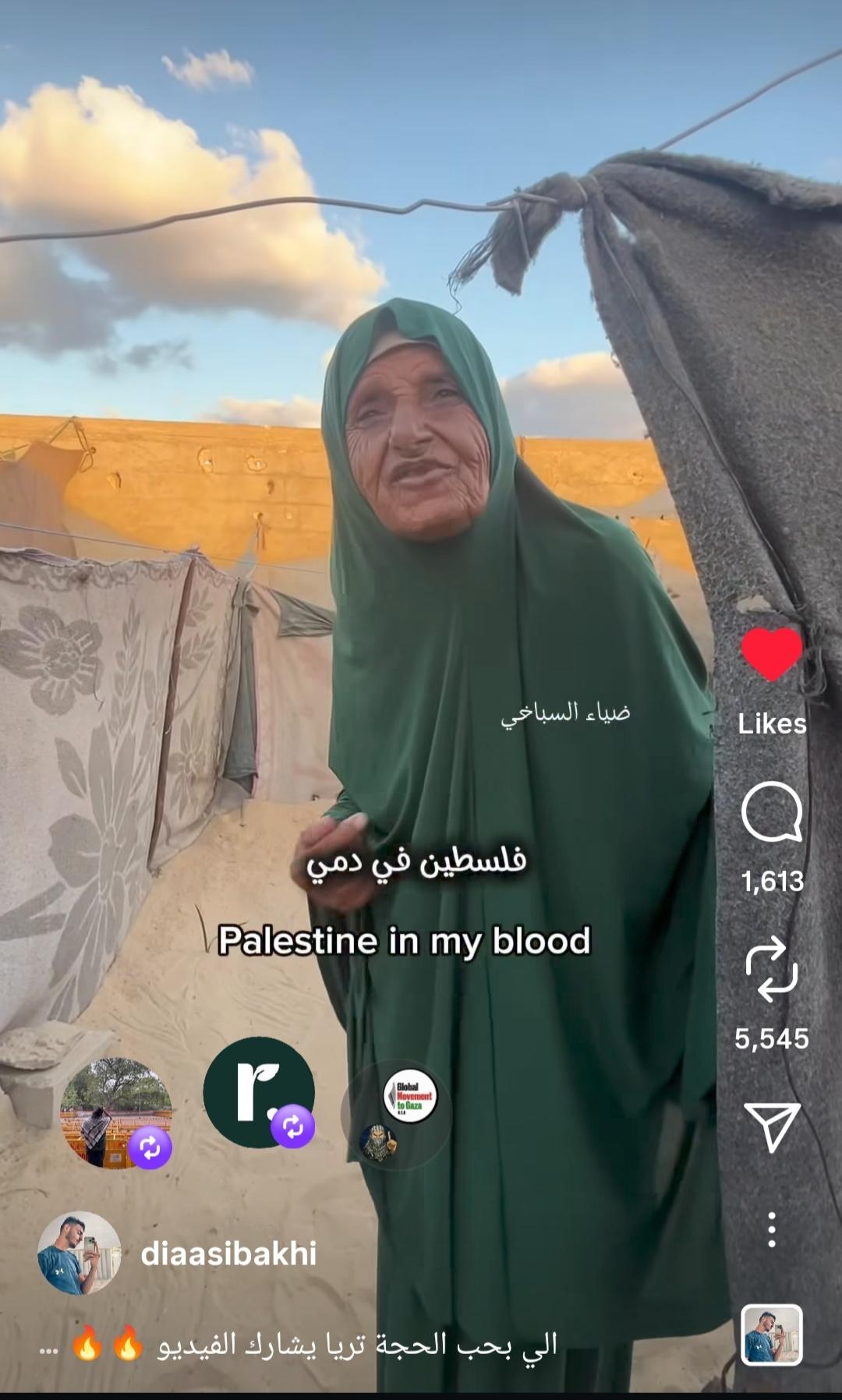Open the reposter avatar showing a tree photo
This screenshot has height=1400, width=842.
[115, 1112]
